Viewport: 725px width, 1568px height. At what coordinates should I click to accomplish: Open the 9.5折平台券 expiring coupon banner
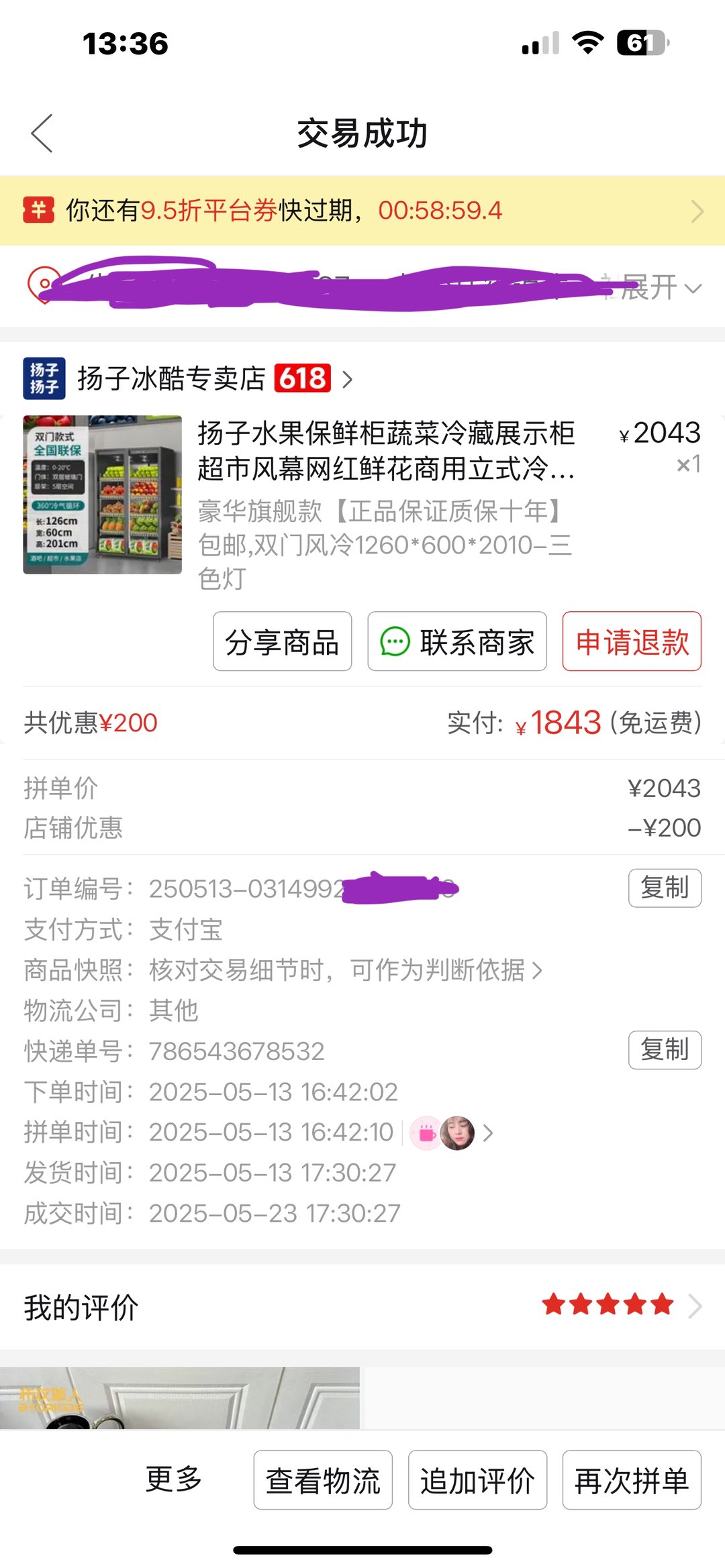pos(362,211)
